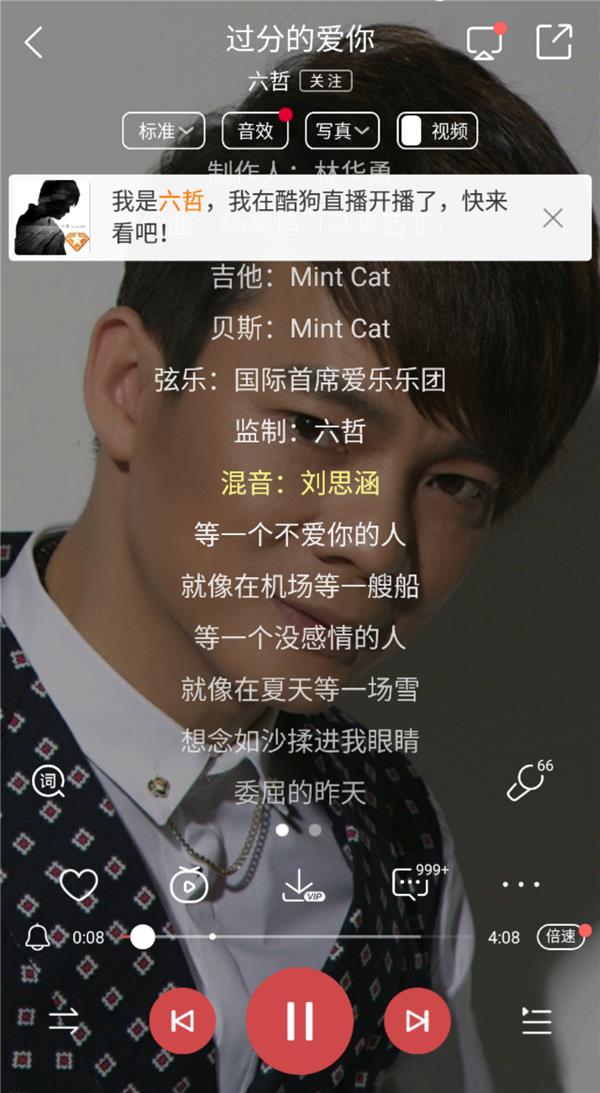Image resolution: width=600 pixels, height=1093 pixels.
Task: Share the song 过分的爱你
Action: click(x=554, y=42)
